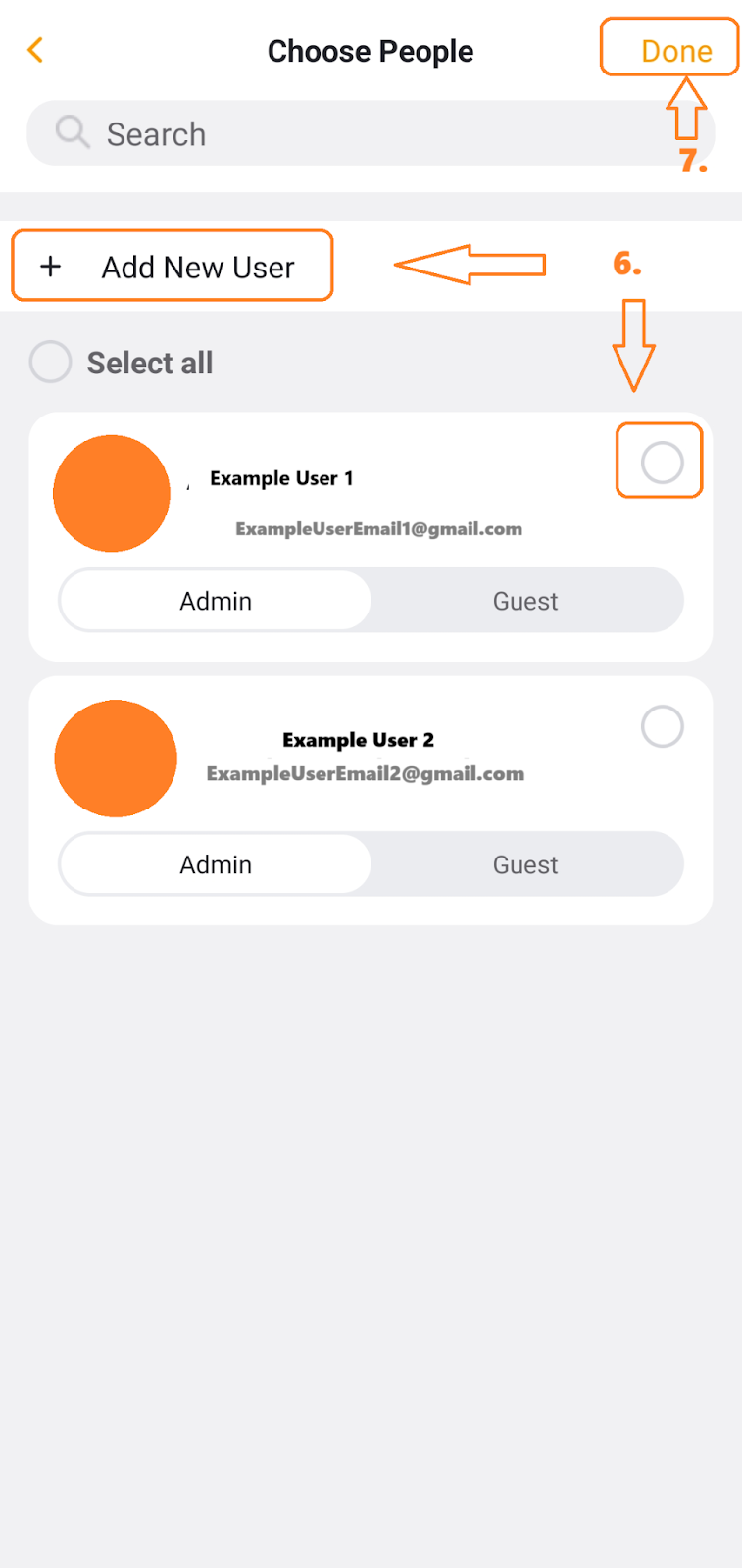Tap Done to confirm selection
Image resolution: width=742 pixels, height=1568 pixels.
(x=676, y=51)
